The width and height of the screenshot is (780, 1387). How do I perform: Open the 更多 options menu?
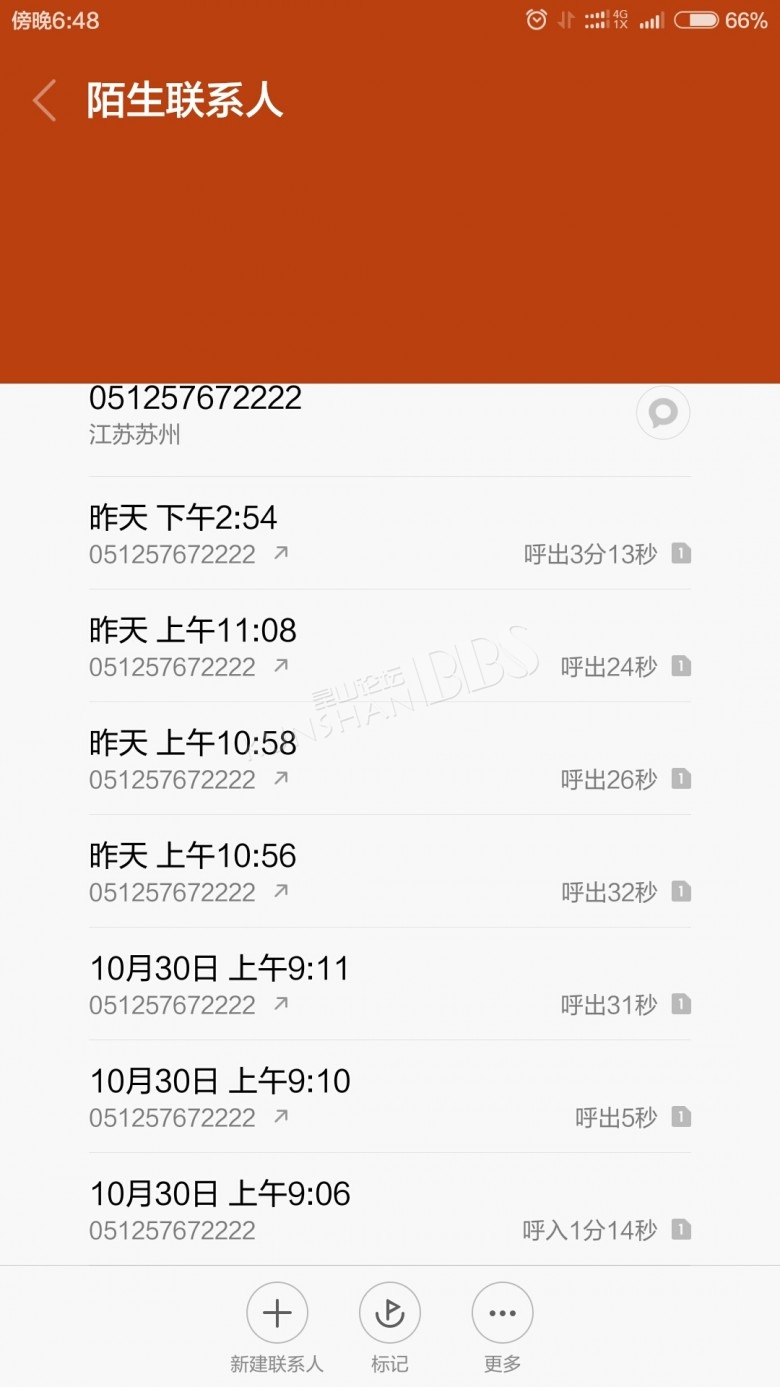click(502, 1328)
